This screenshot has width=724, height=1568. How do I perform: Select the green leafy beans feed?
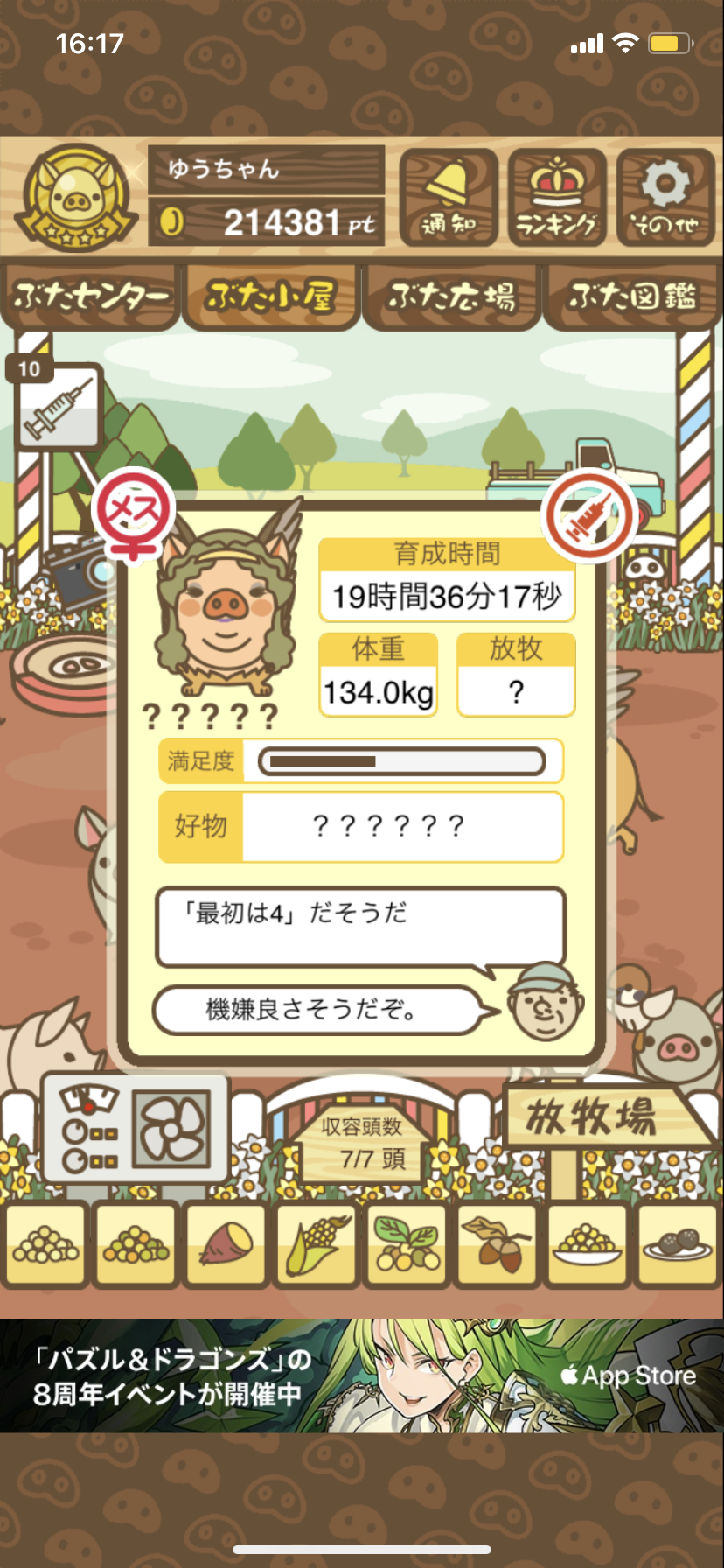tap(407, 1245)
